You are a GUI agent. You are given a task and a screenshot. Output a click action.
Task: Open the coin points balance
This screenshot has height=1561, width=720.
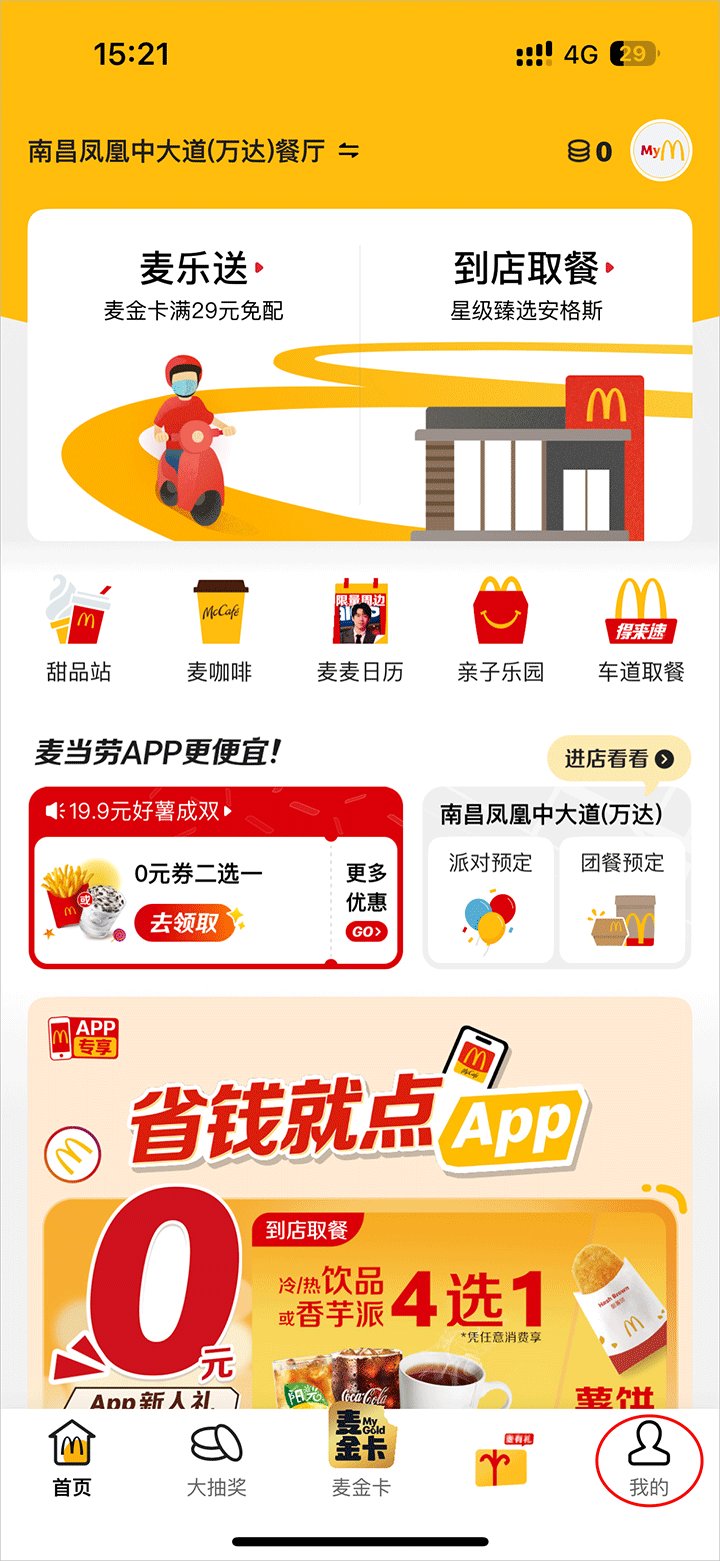click(x=589, y=151)
